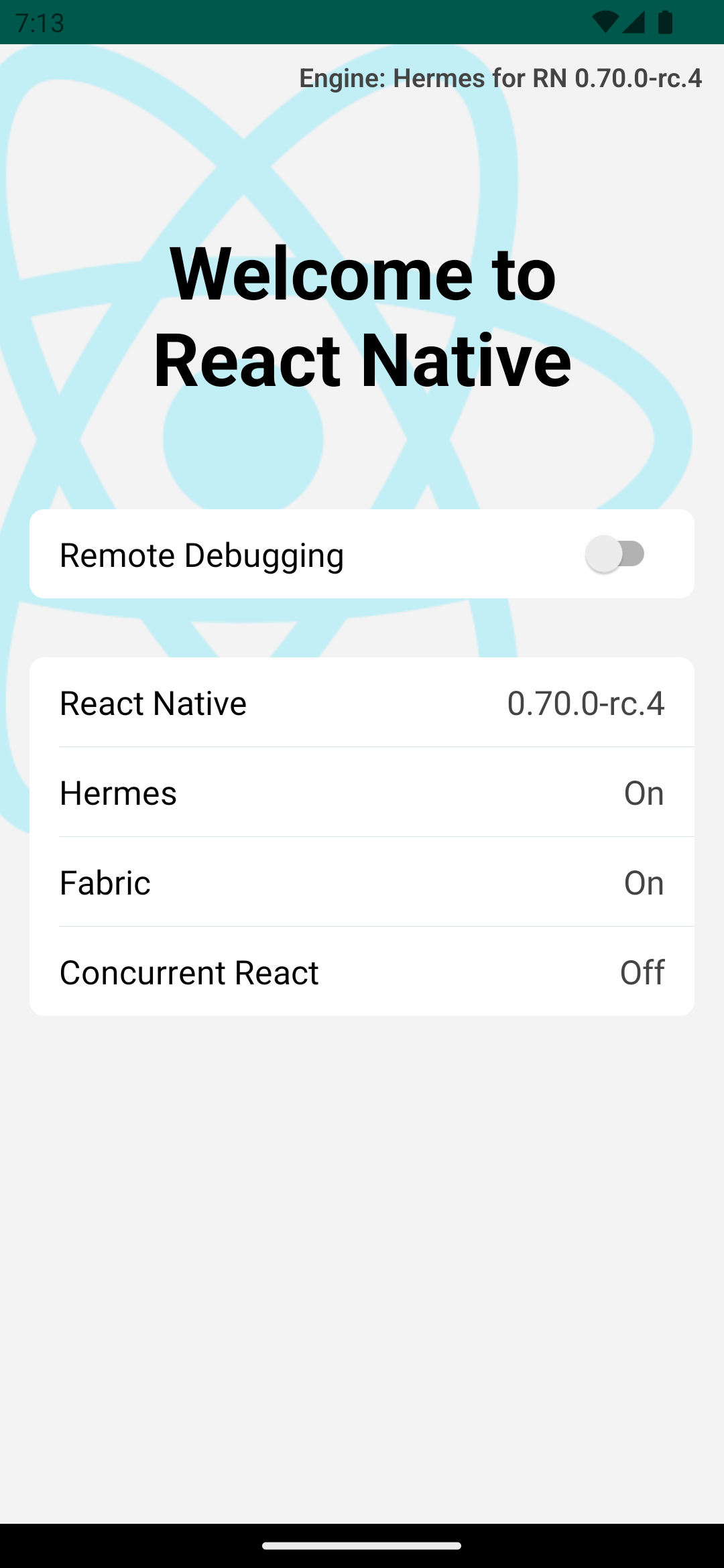Enable the Remote Debugging switch
Image resolution: width=724 pixels, height=1568 pixels.
point(615,554)
